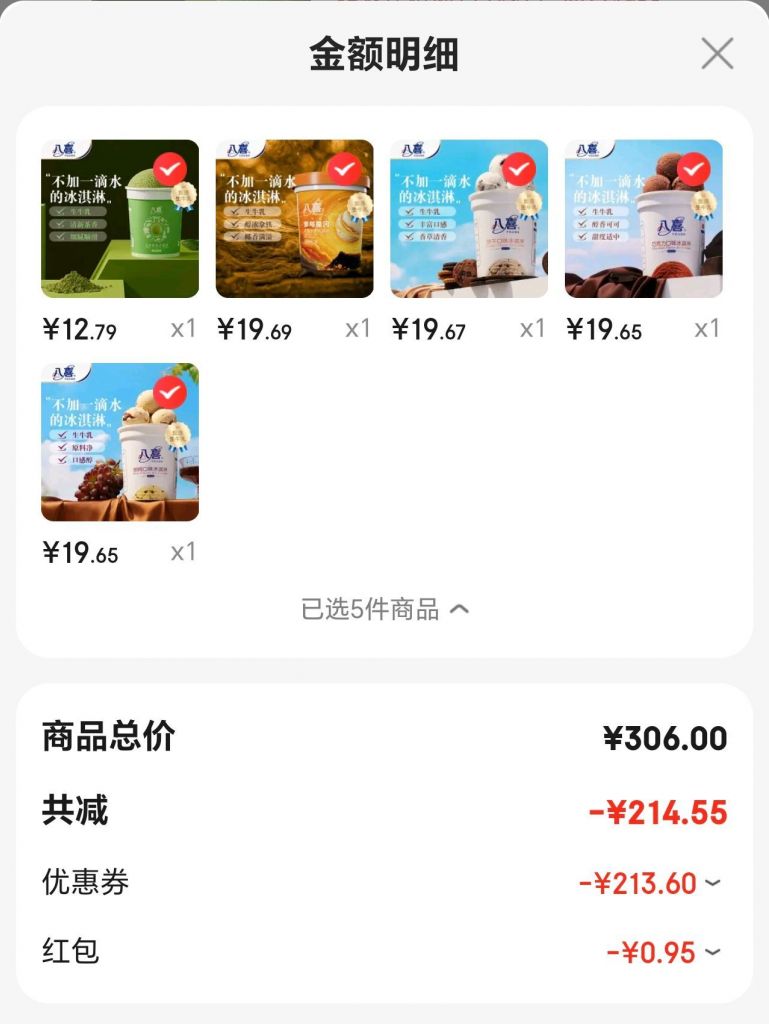This screenshot has height=1024, width=769.
Task: Collapse the selected 5 items list
Action: (384, 610)
